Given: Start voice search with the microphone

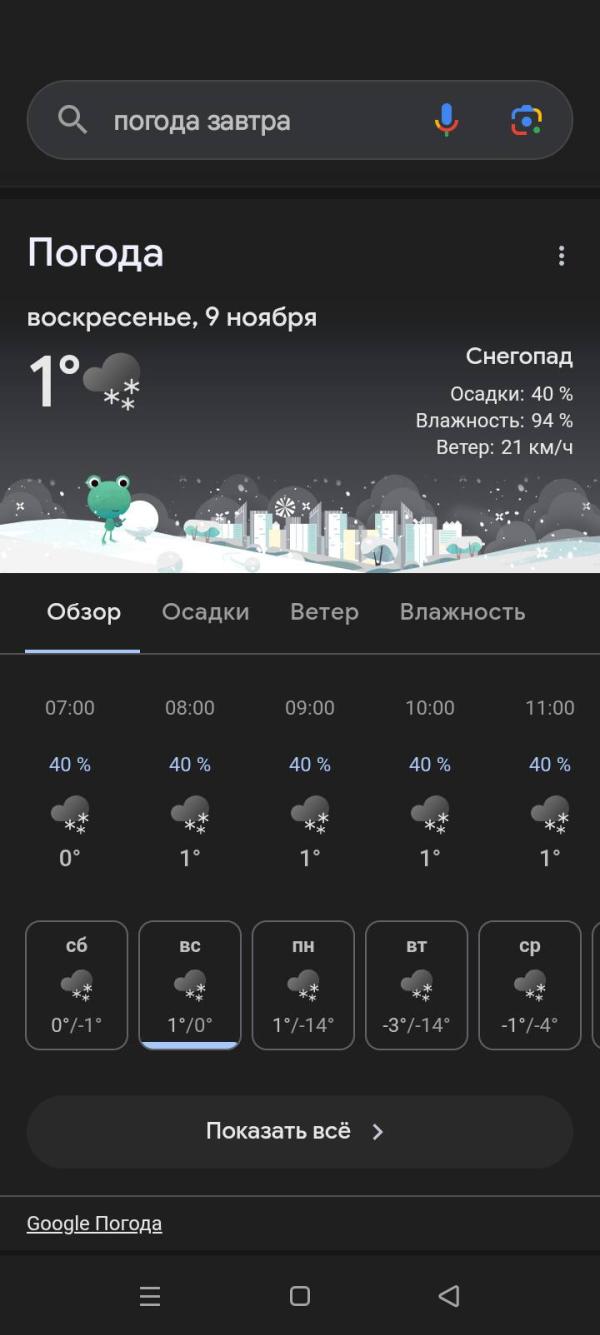Looking at the screenshot, I should pos(446,121).
